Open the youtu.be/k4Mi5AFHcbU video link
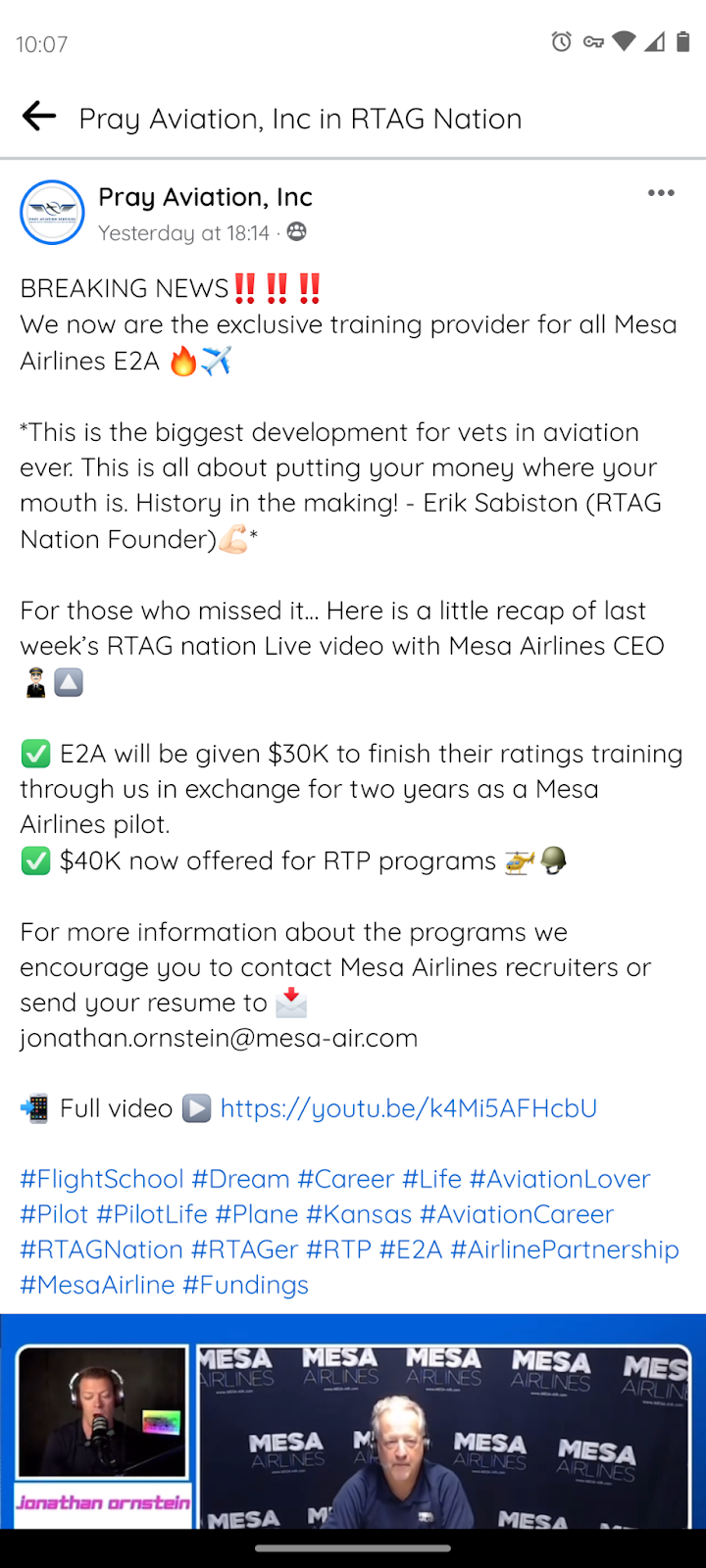The height and width of the screenshot is (1568, 706). click(x=408, y=1108)
